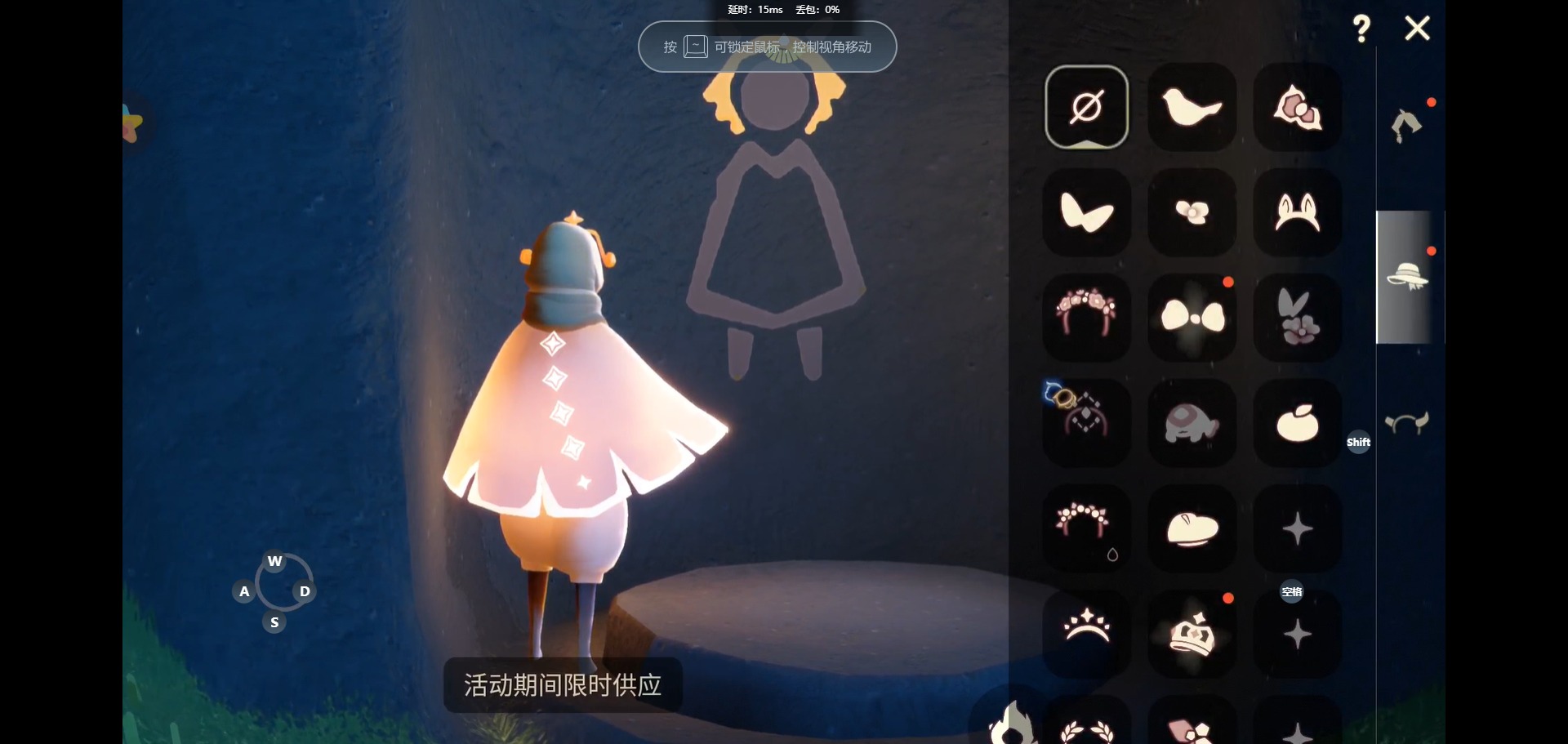Screen dimensions: 1568x744
Task: Open the help question mark
Action: pyautogui.click(x=1361, y=29)
